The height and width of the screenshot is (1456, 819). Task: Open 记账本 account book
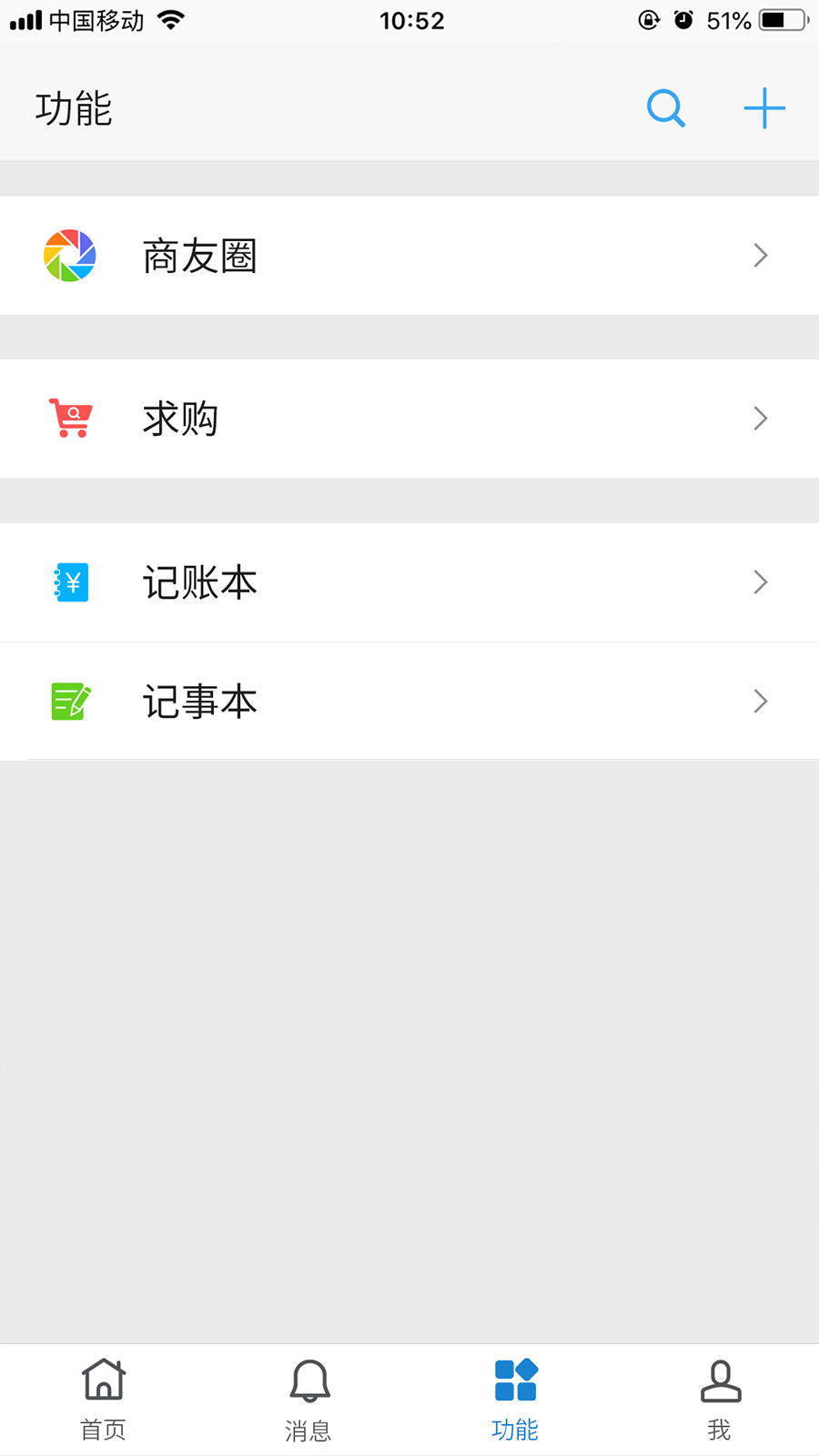coord(409,582)
